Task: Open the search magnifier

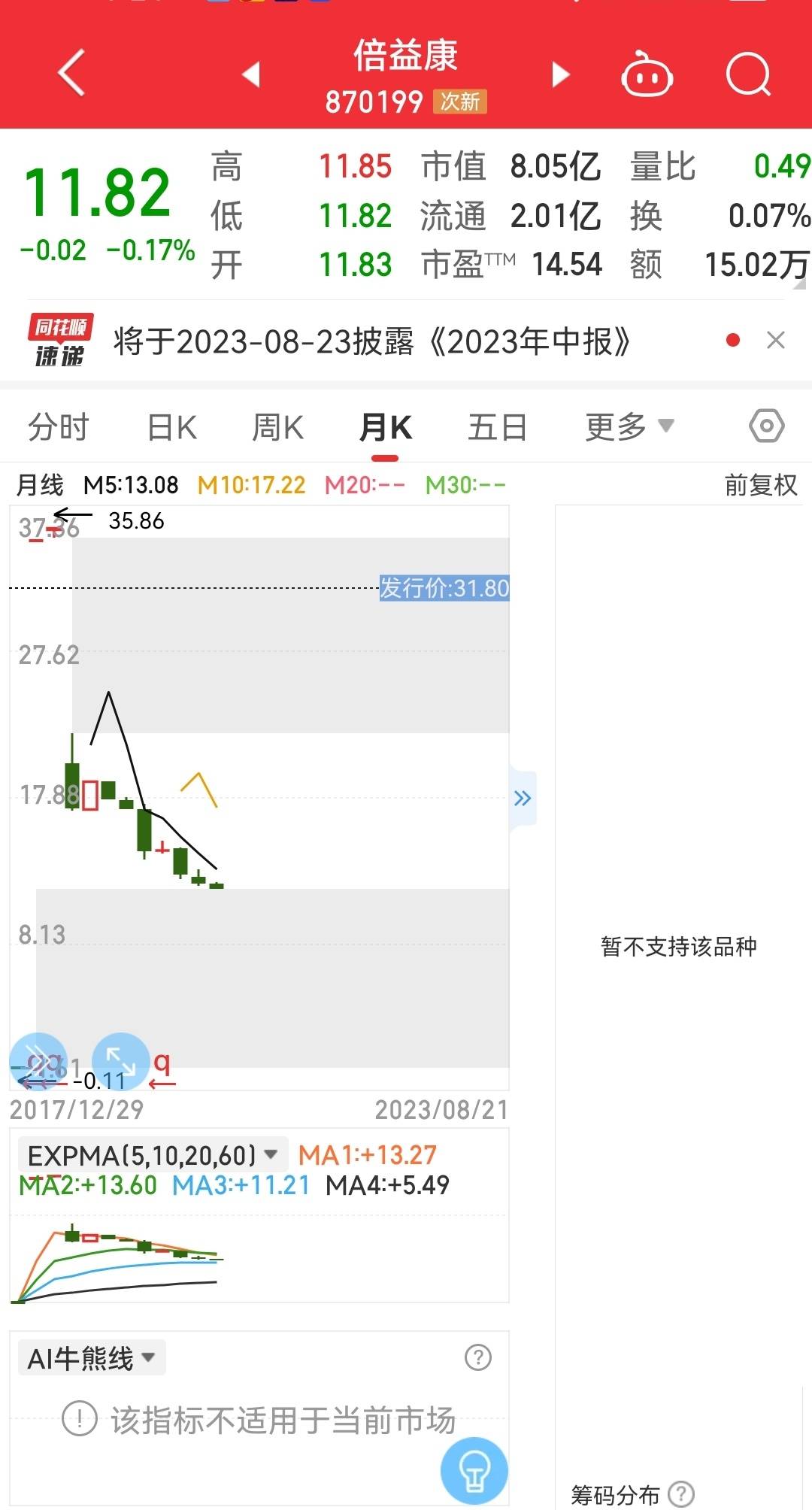Action: click(749, 74)
